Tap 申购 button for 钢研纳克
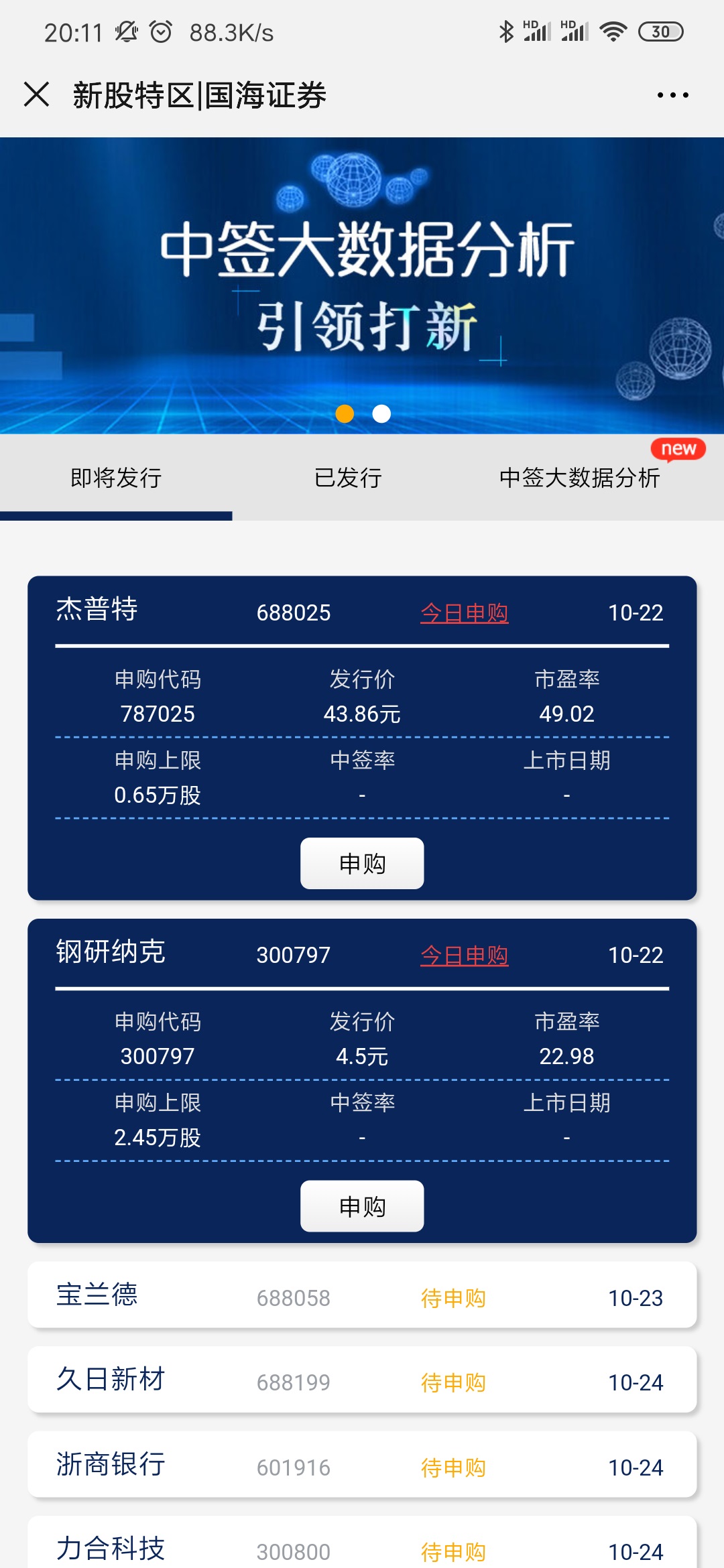The image size is (724, 1568). (x=362, y=1206)
